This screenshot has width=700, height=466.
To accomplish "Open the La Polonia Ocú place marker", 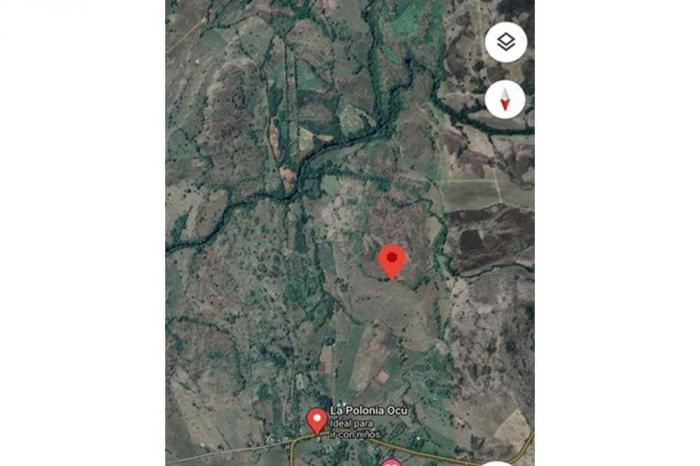I will pyautogui.click(x=317, y=420).
